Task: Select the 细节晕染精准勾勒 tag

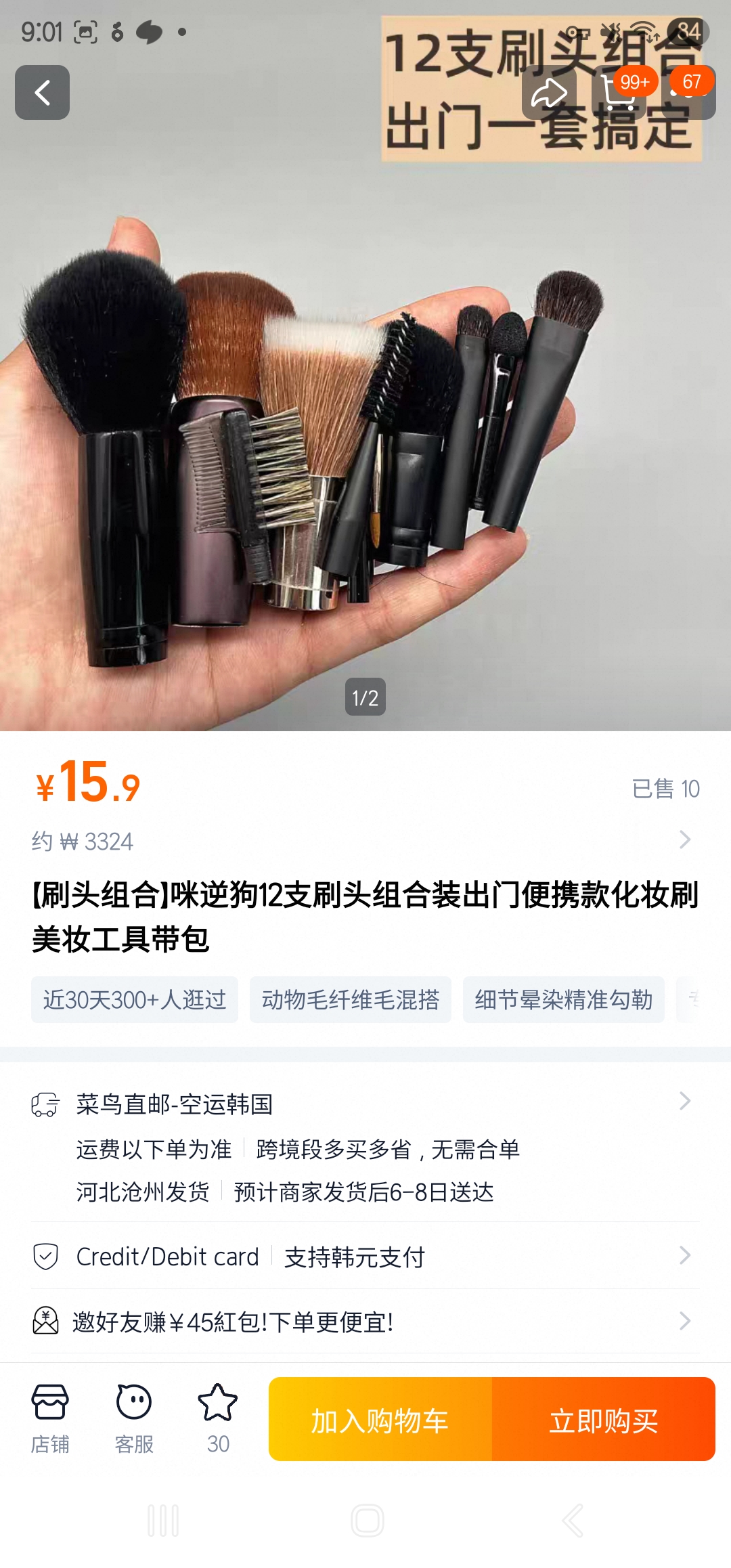Action: (563, 1000)
